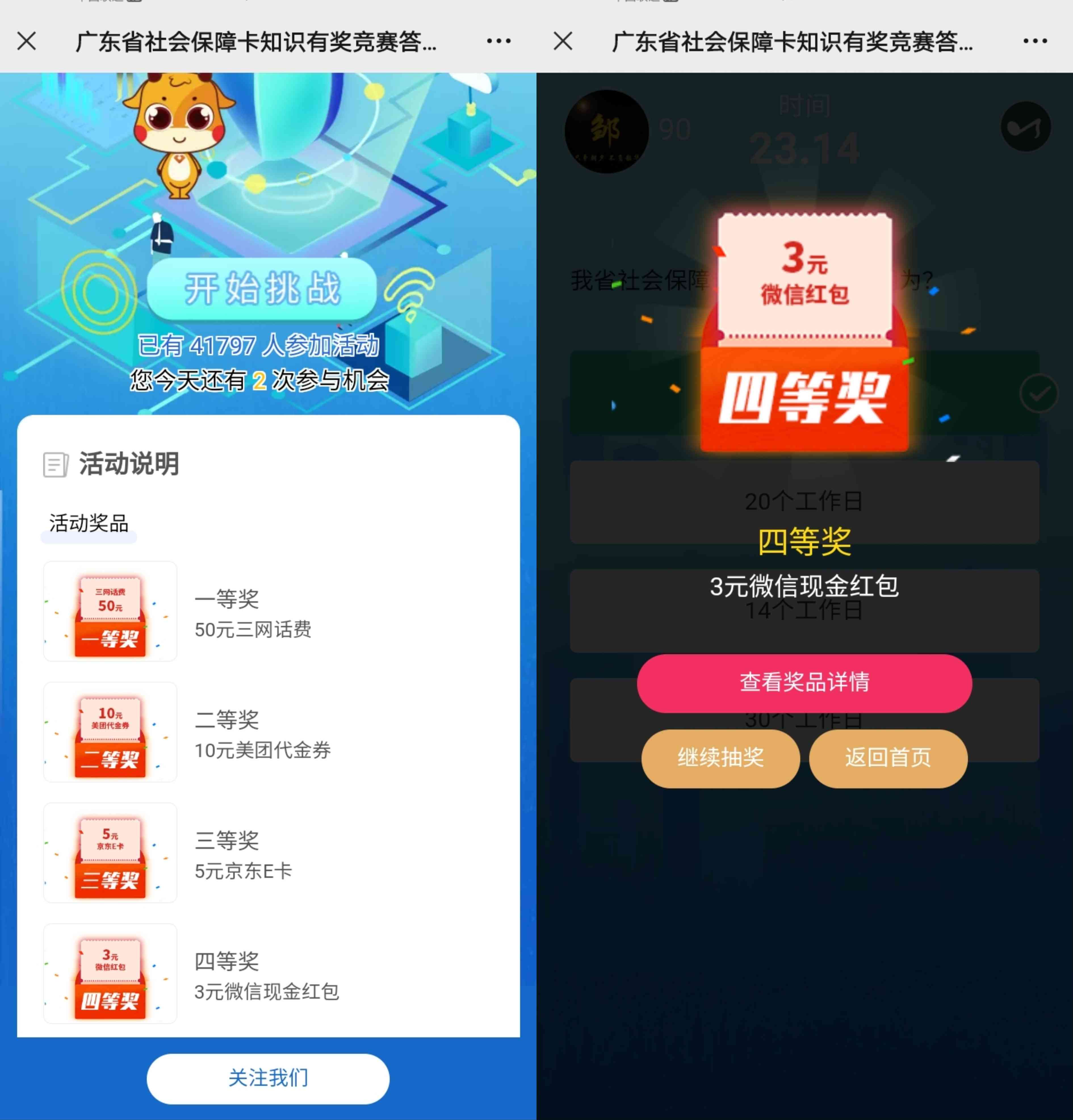Tap 返回首页 to return home
This screenshot has height=1120, width=1073.
[888, 758]
